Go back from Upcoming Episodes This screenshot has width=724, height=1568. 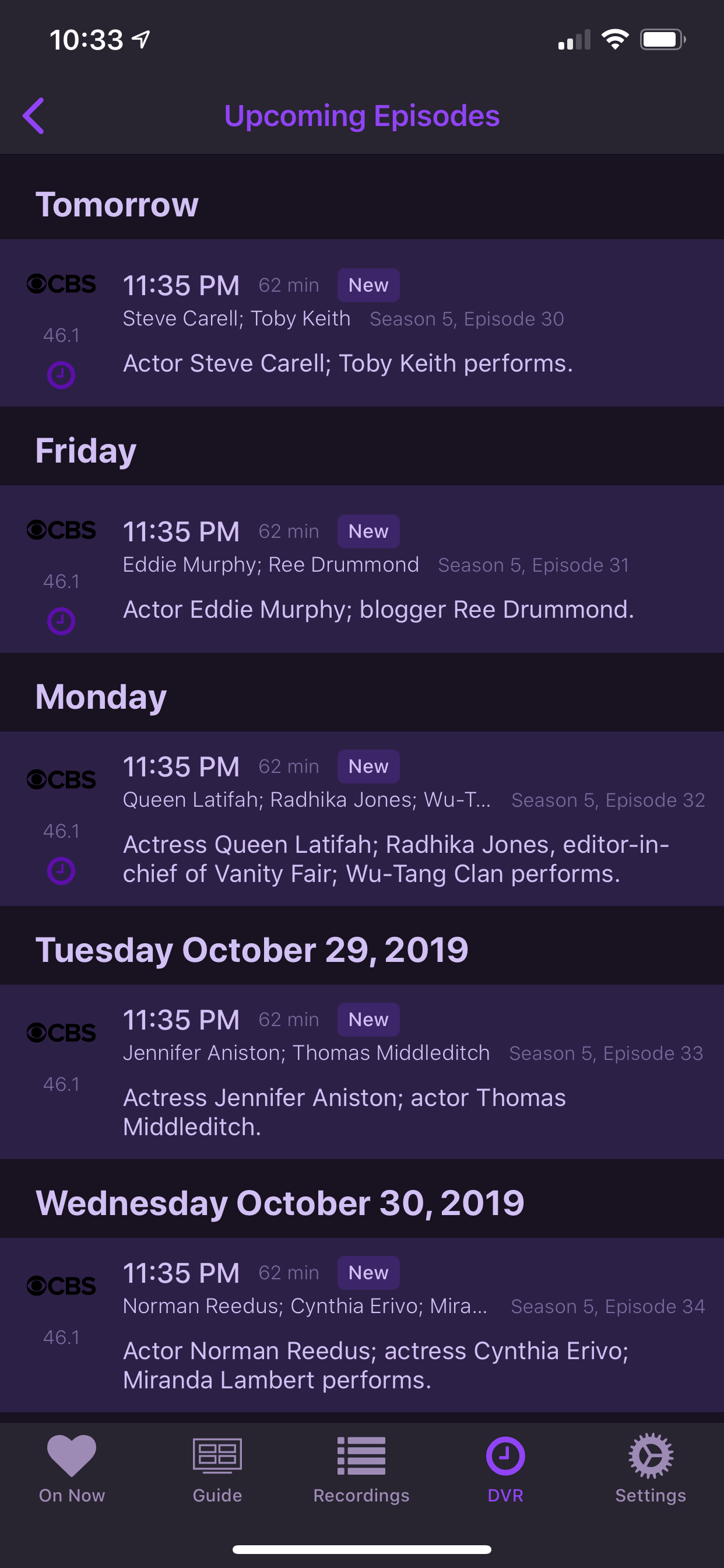click(34, 116)
